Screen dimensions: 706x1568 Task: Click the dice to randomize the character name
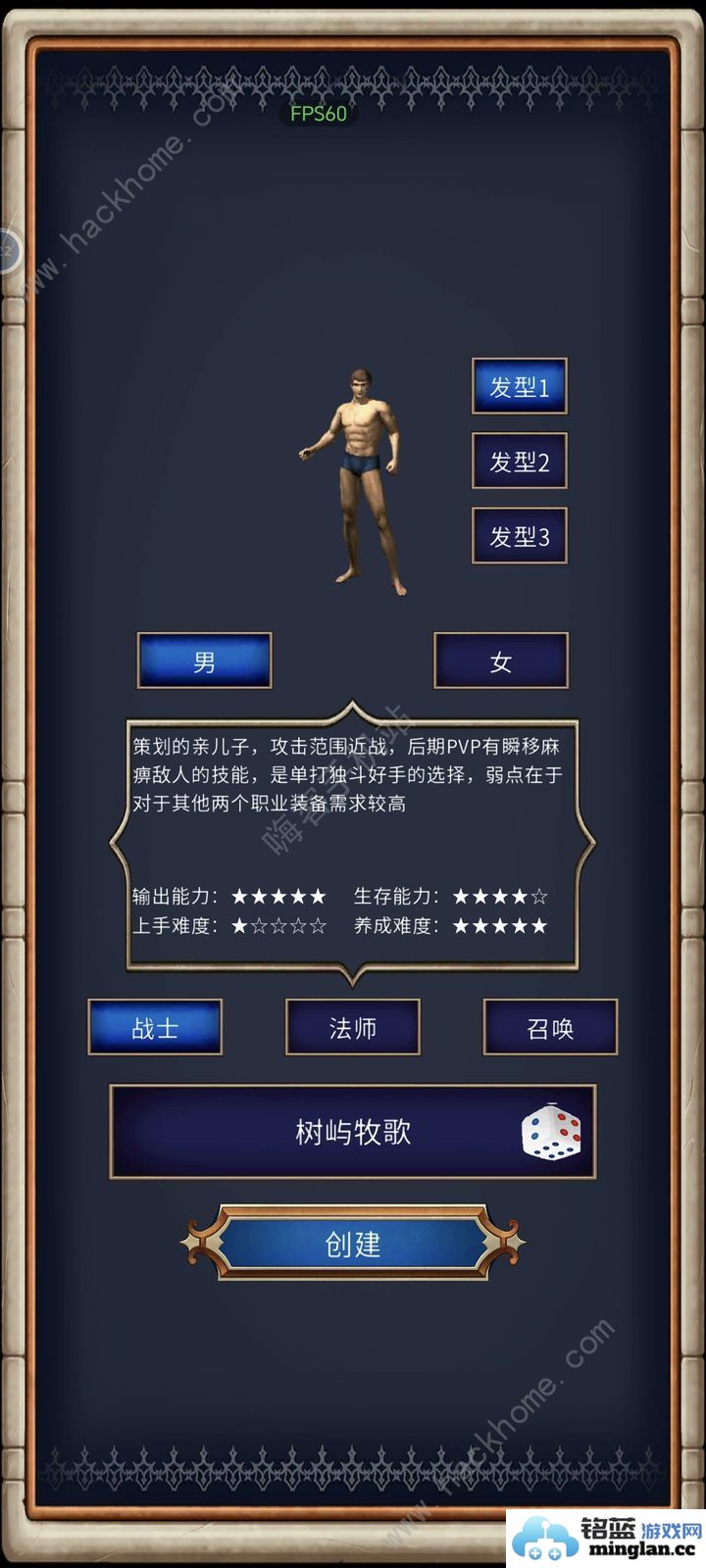click(550, 1133)
